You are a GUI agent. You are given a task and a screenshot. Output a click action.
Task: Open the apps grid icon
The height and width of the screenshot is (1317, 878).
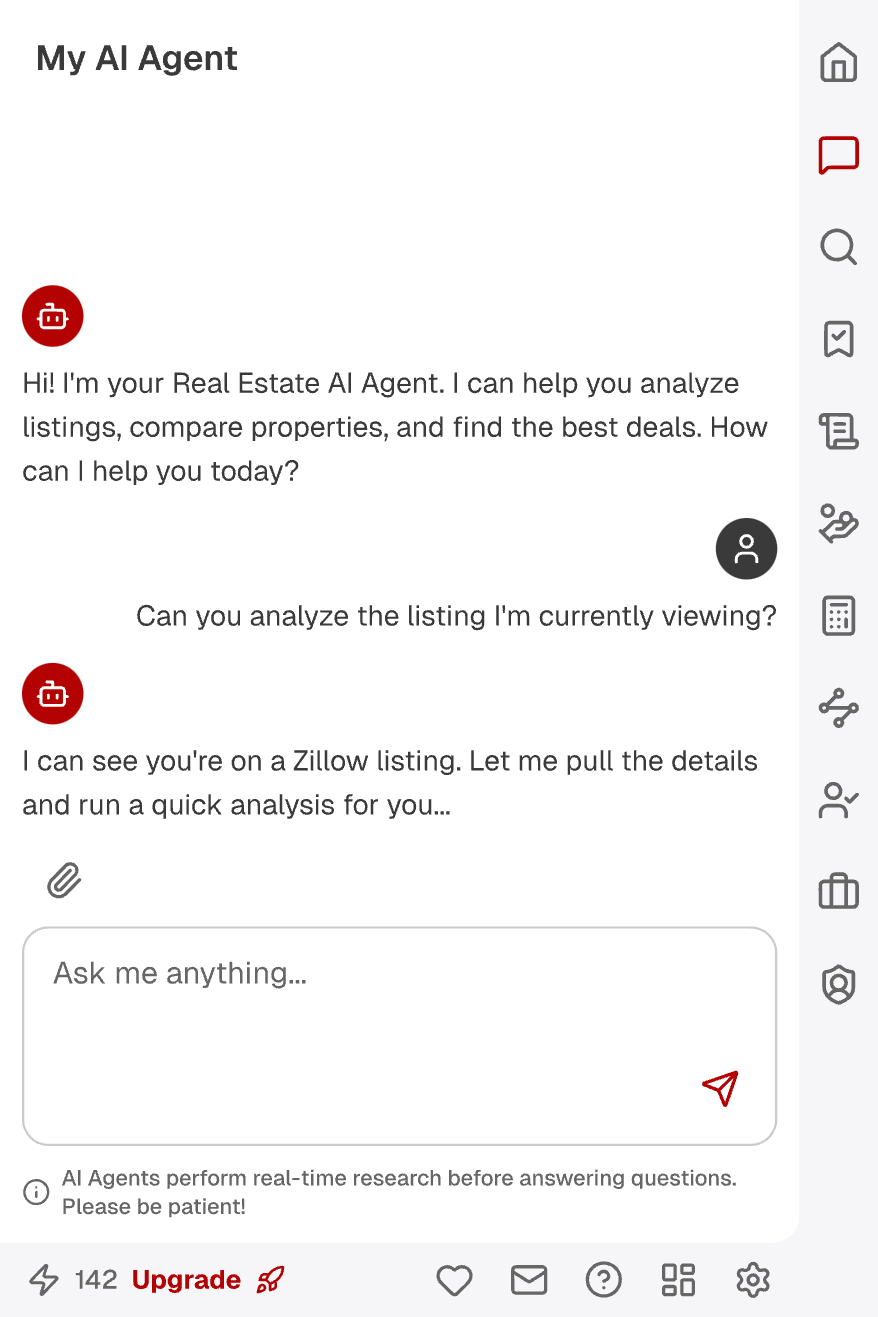[678, 1280]
